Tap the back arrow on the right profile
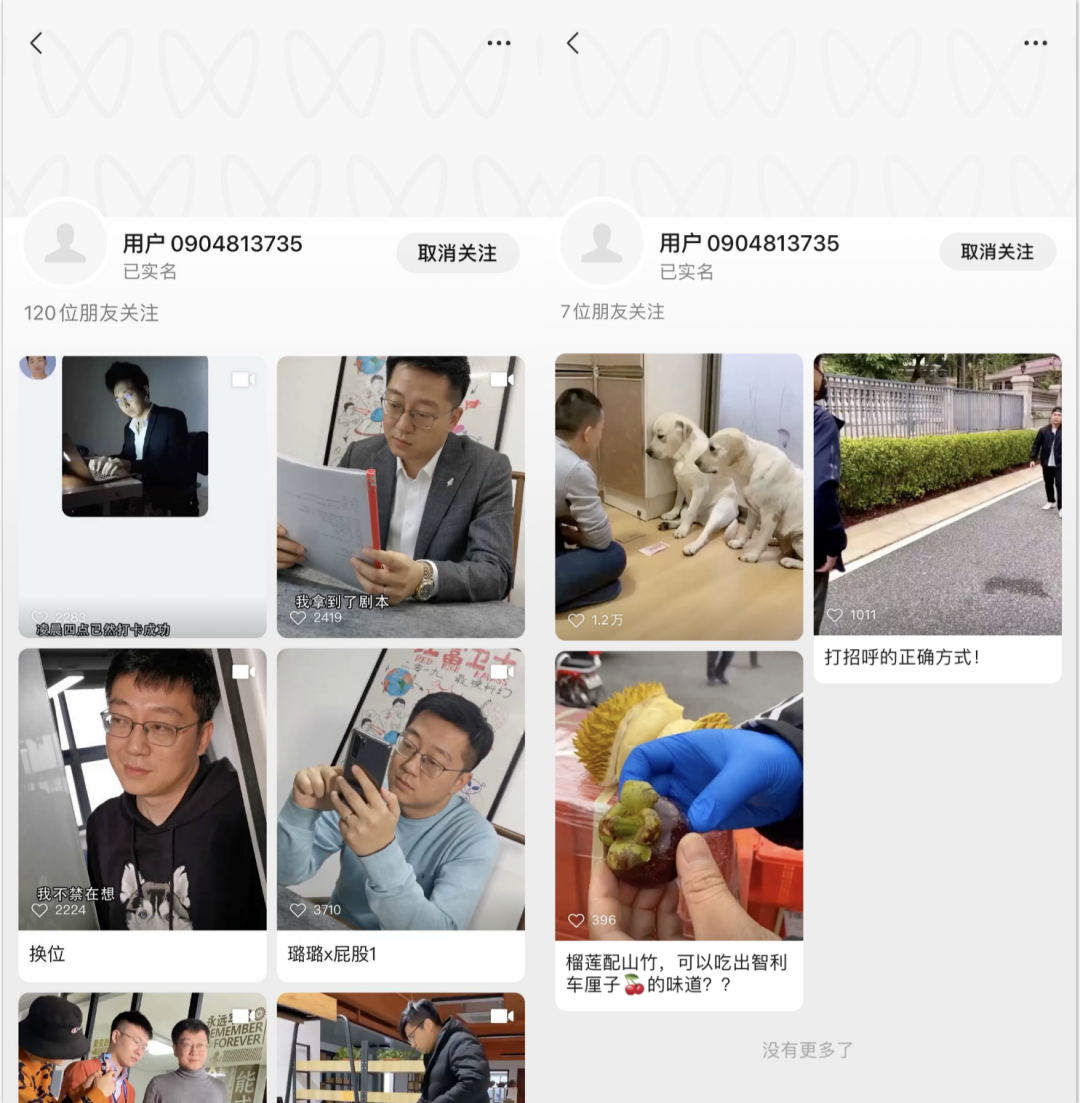Viewport: 1080px width, 1103px height. pyautogui.click(x=572, y=43)
